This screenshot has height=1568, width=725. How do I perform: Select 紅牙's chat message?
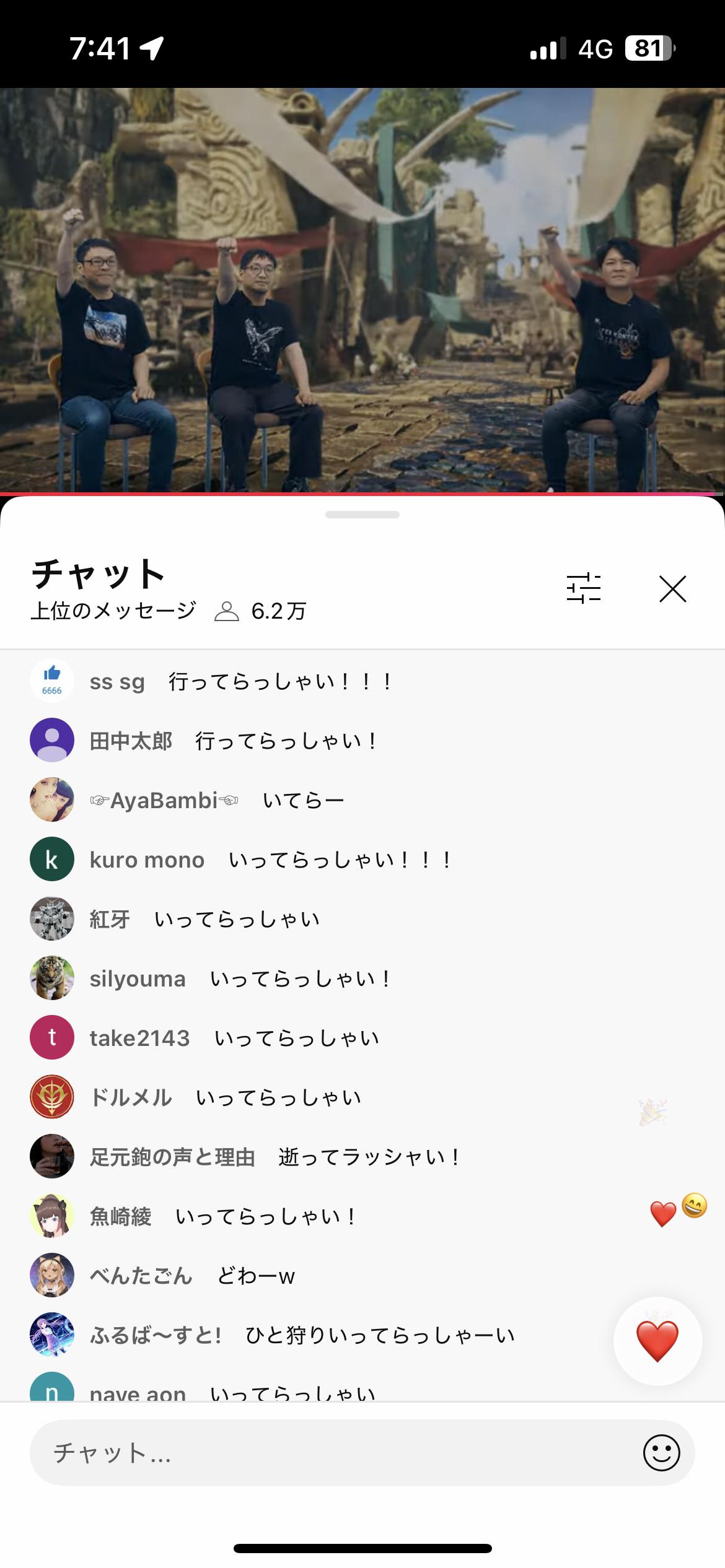click(x=362, y=919)
